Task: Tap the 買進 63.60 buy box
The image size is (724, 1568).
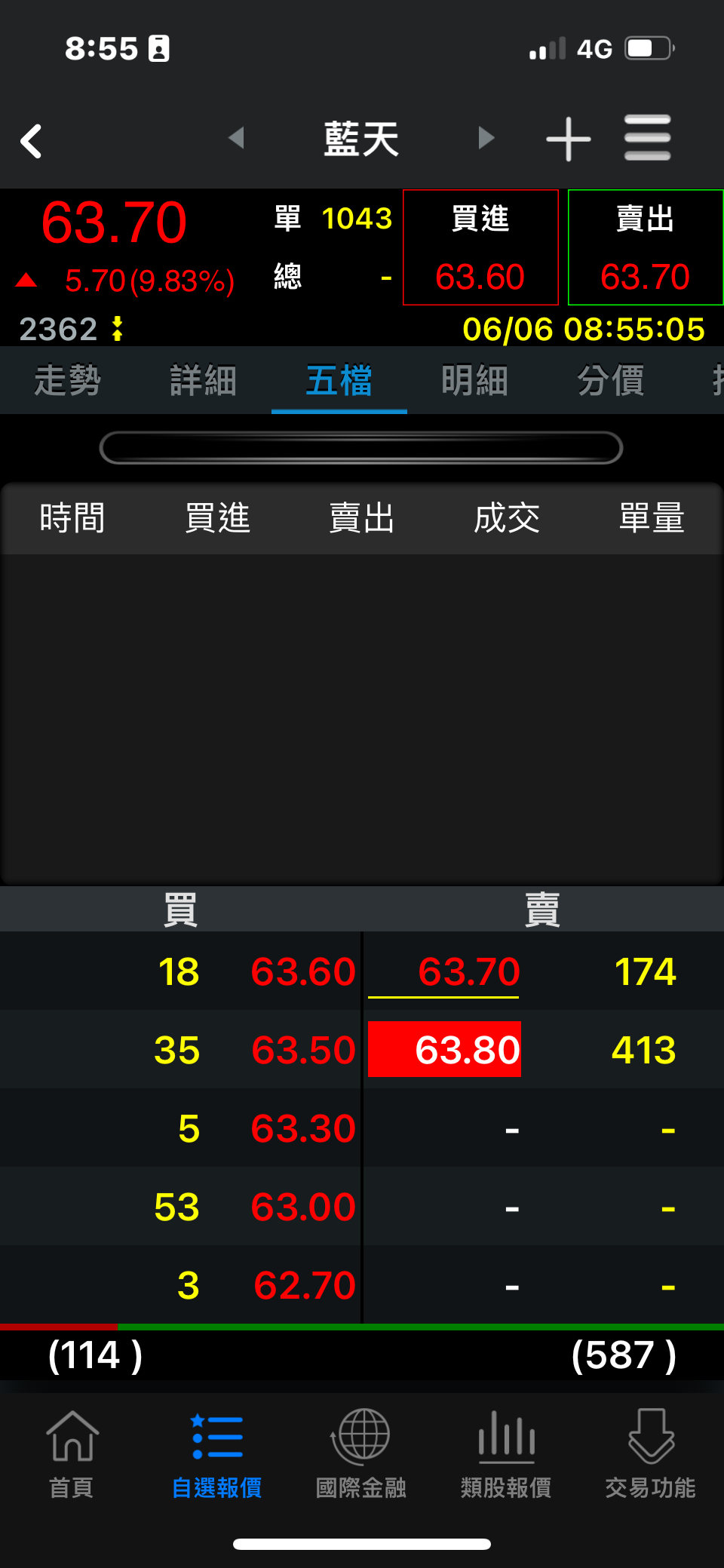Action: point(480,247)
